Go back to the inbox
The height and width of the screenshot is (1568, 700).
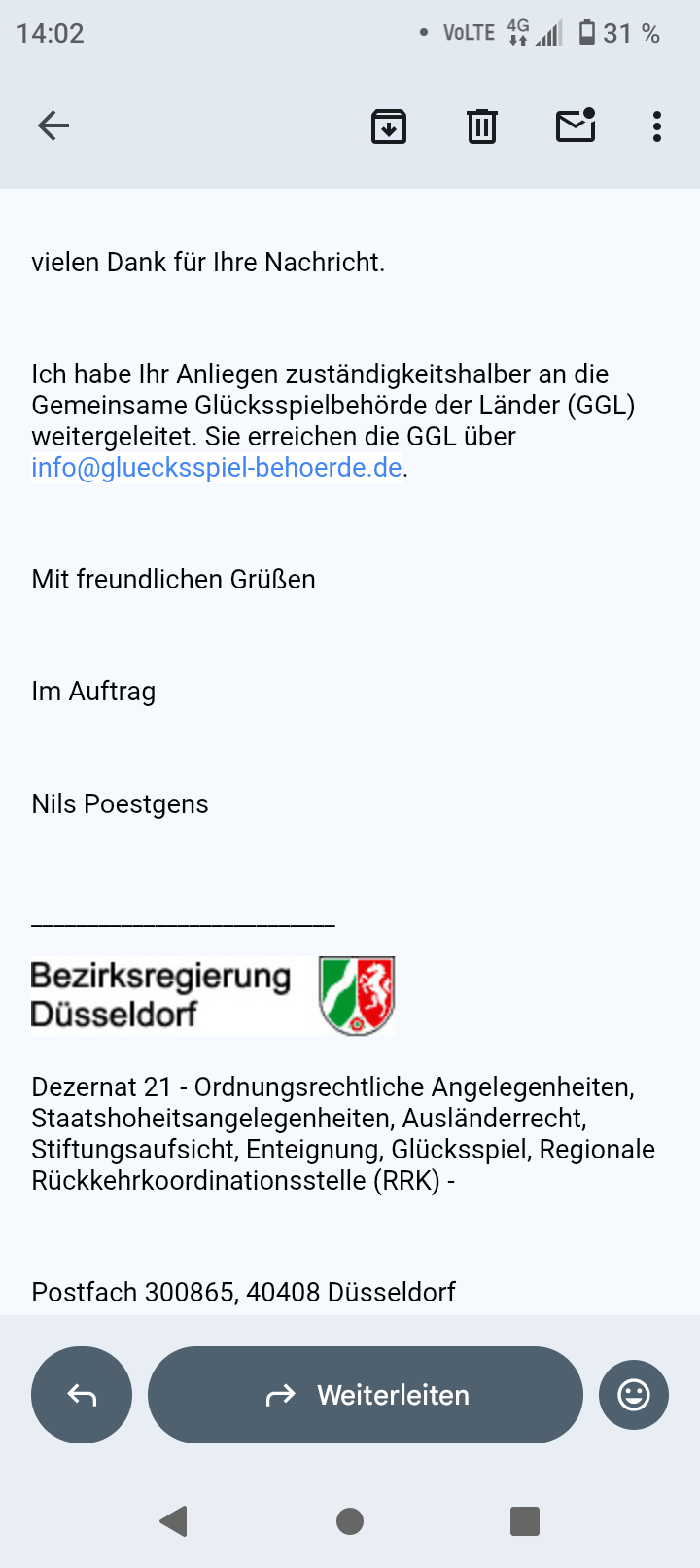pyautogui.click(x=53, y=125)
